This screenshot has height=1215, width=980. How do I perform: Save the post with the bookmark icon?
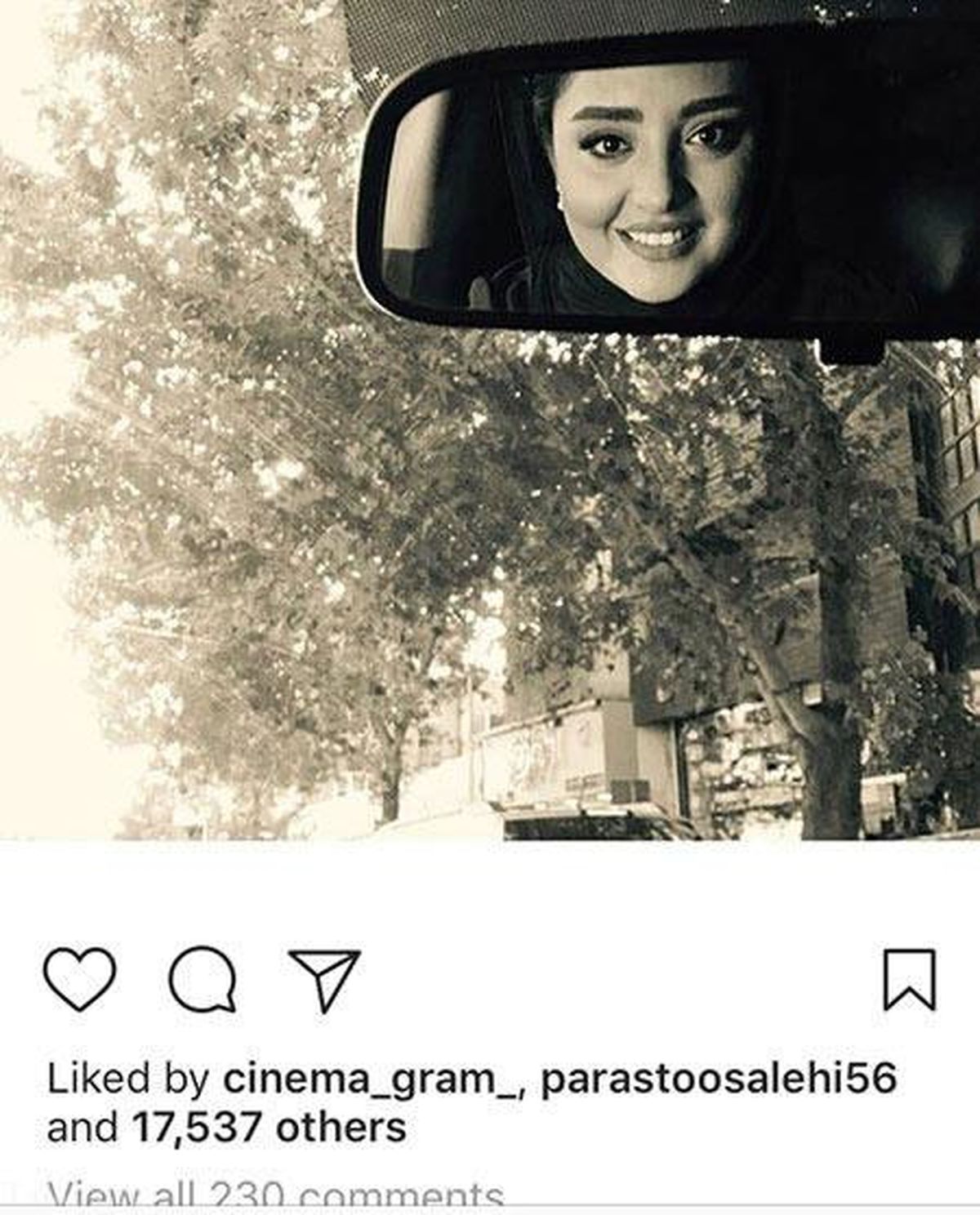click(909, 979)
